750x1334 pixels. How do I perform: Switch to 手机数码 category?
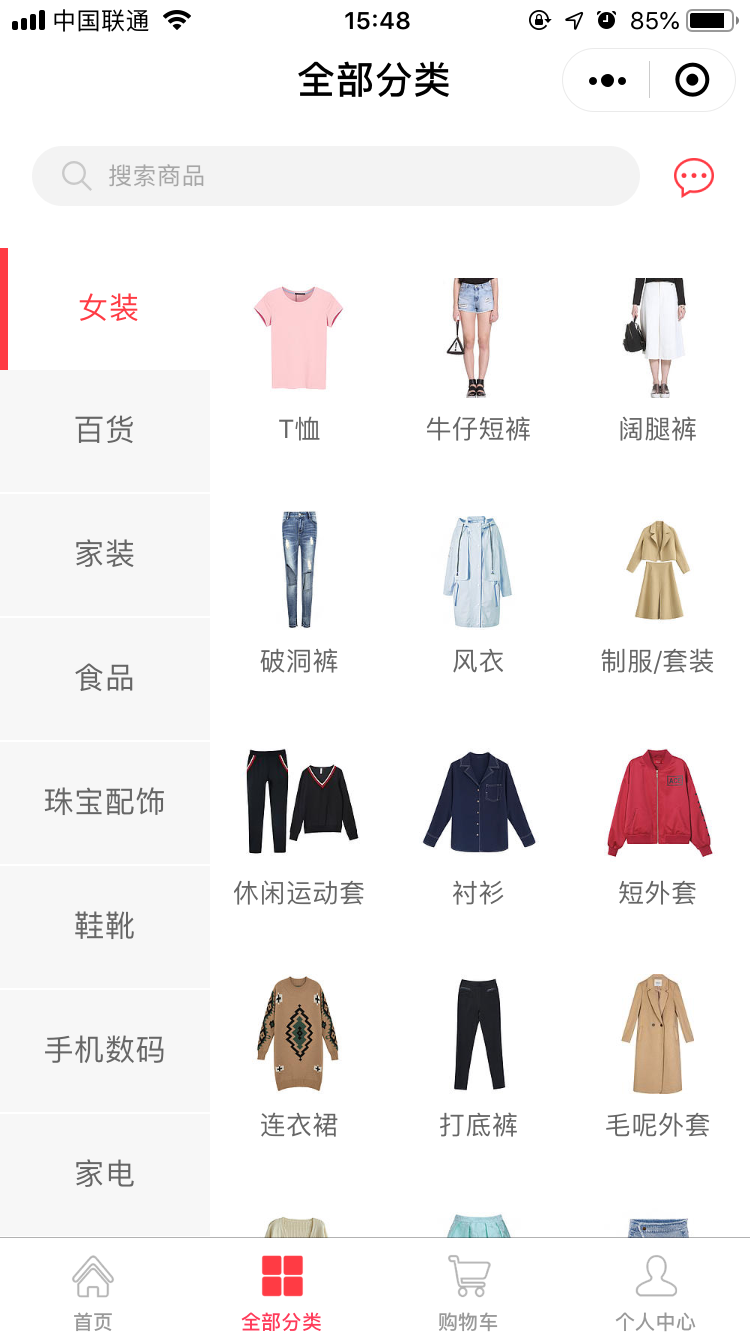pos(105,1050)
